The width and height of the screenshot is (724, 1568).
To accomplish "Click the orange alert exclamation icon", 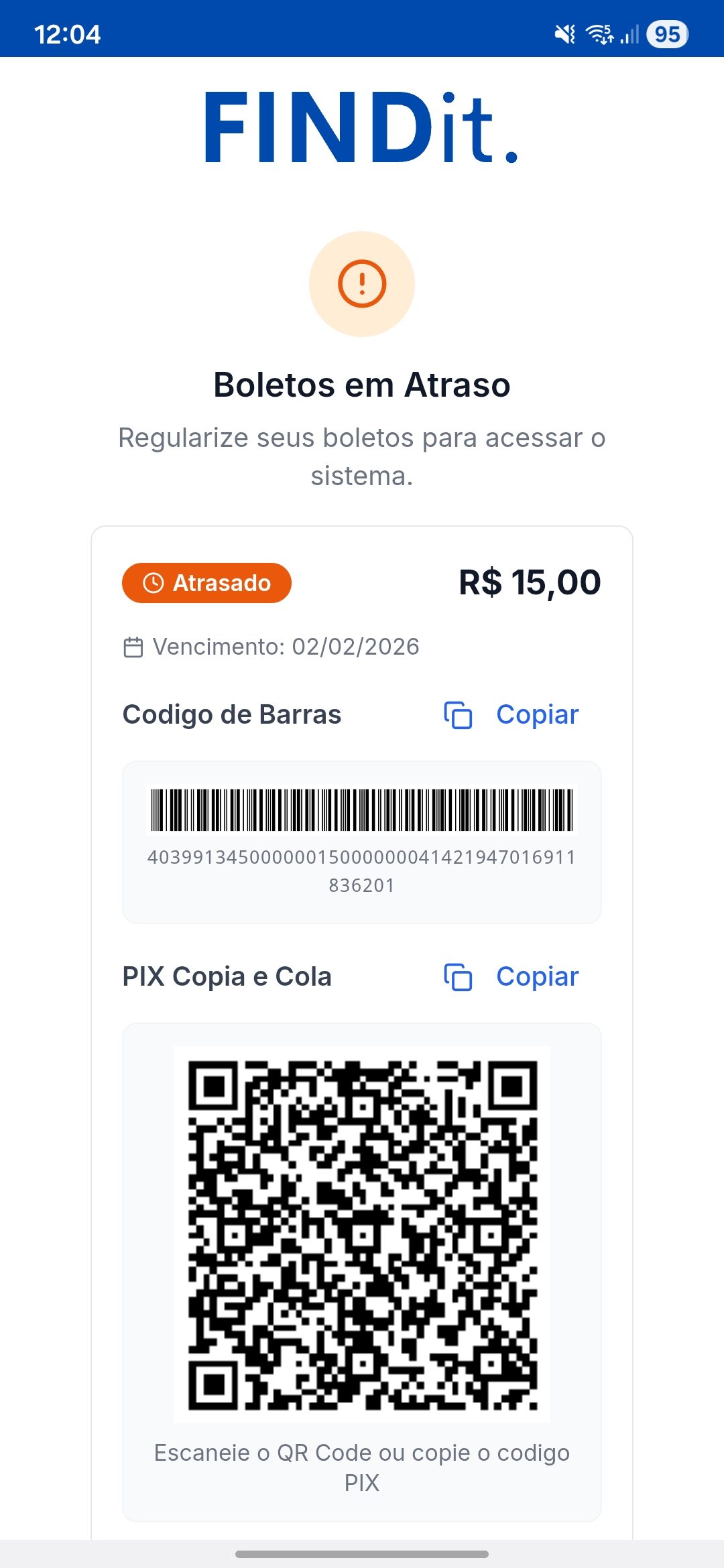I will click(x=361, y=283).
